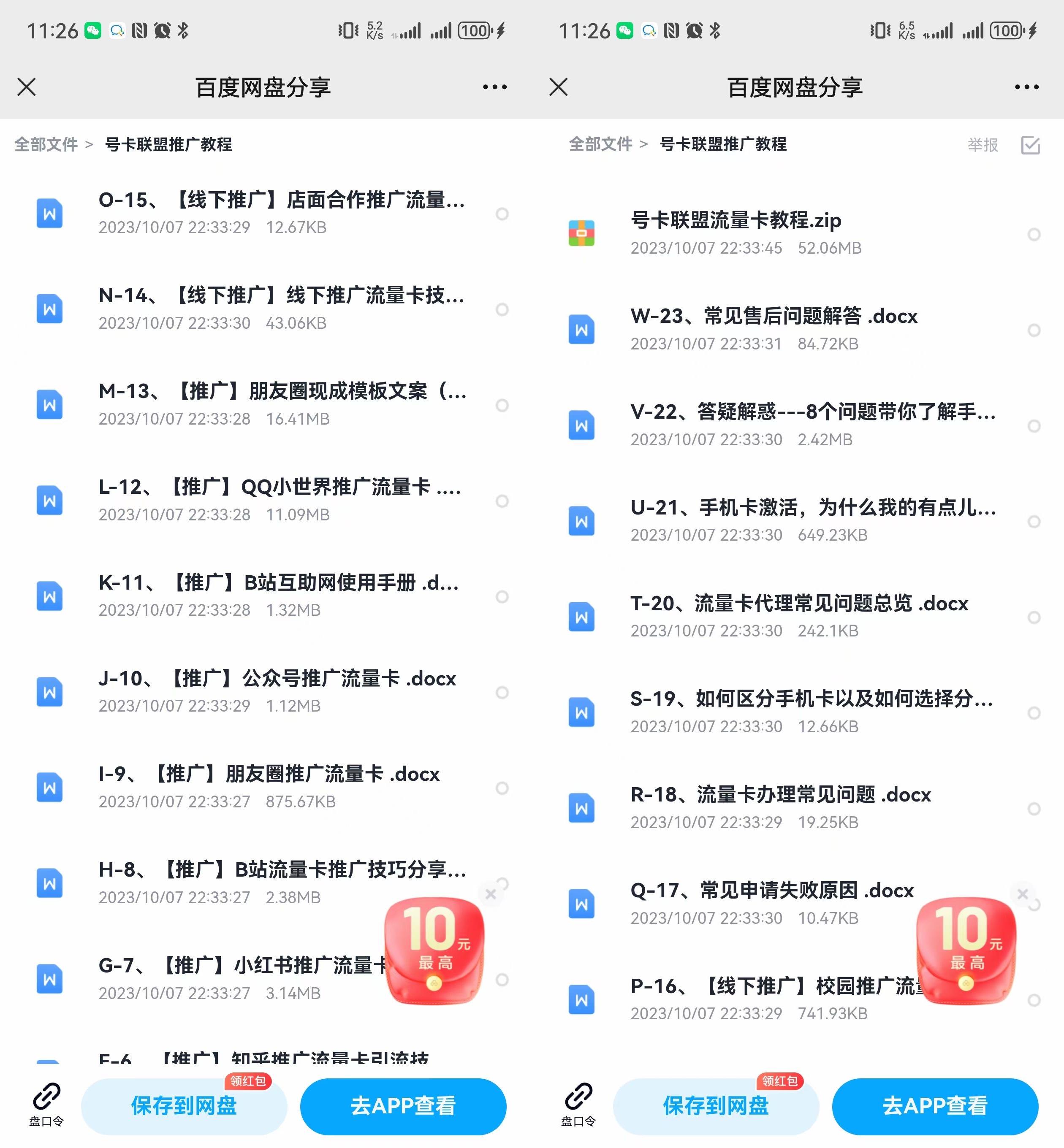1064x1148 pixels.
Task: Select the N-14 线下推广 file circle
Action: point(502,310)
